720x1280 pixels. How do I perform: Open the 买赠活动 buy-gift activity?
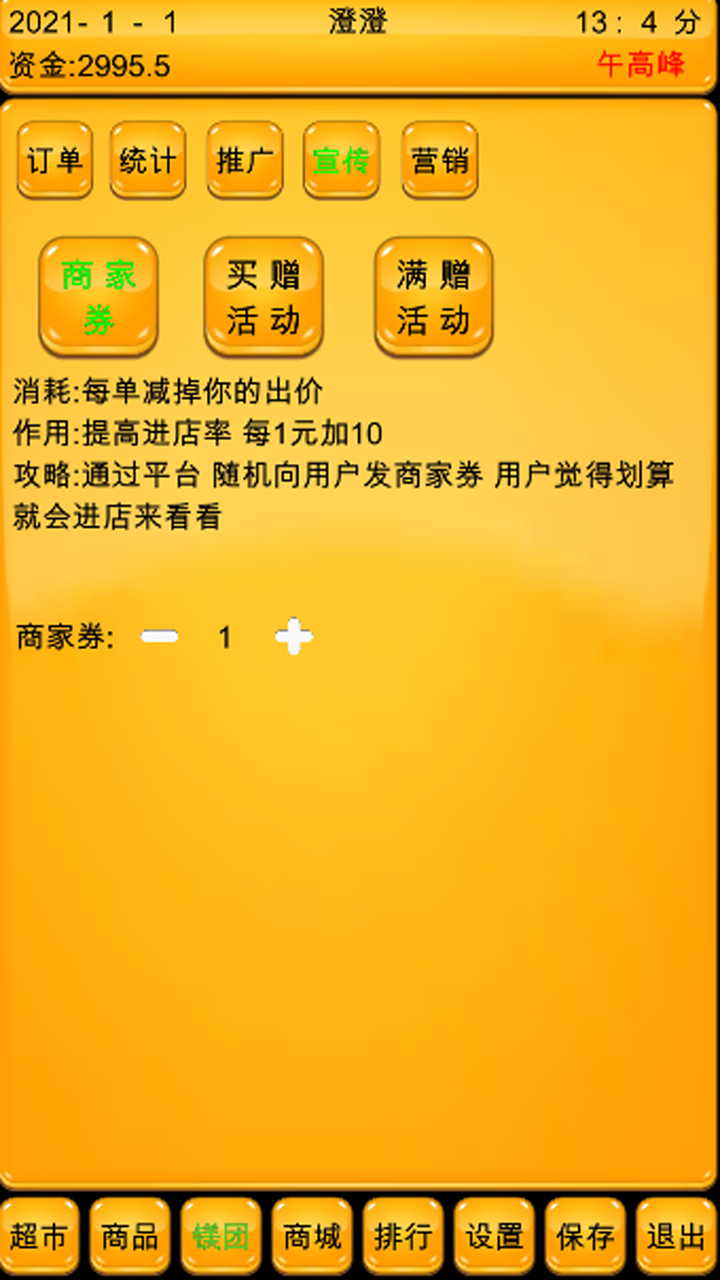[x=263, y=296]
